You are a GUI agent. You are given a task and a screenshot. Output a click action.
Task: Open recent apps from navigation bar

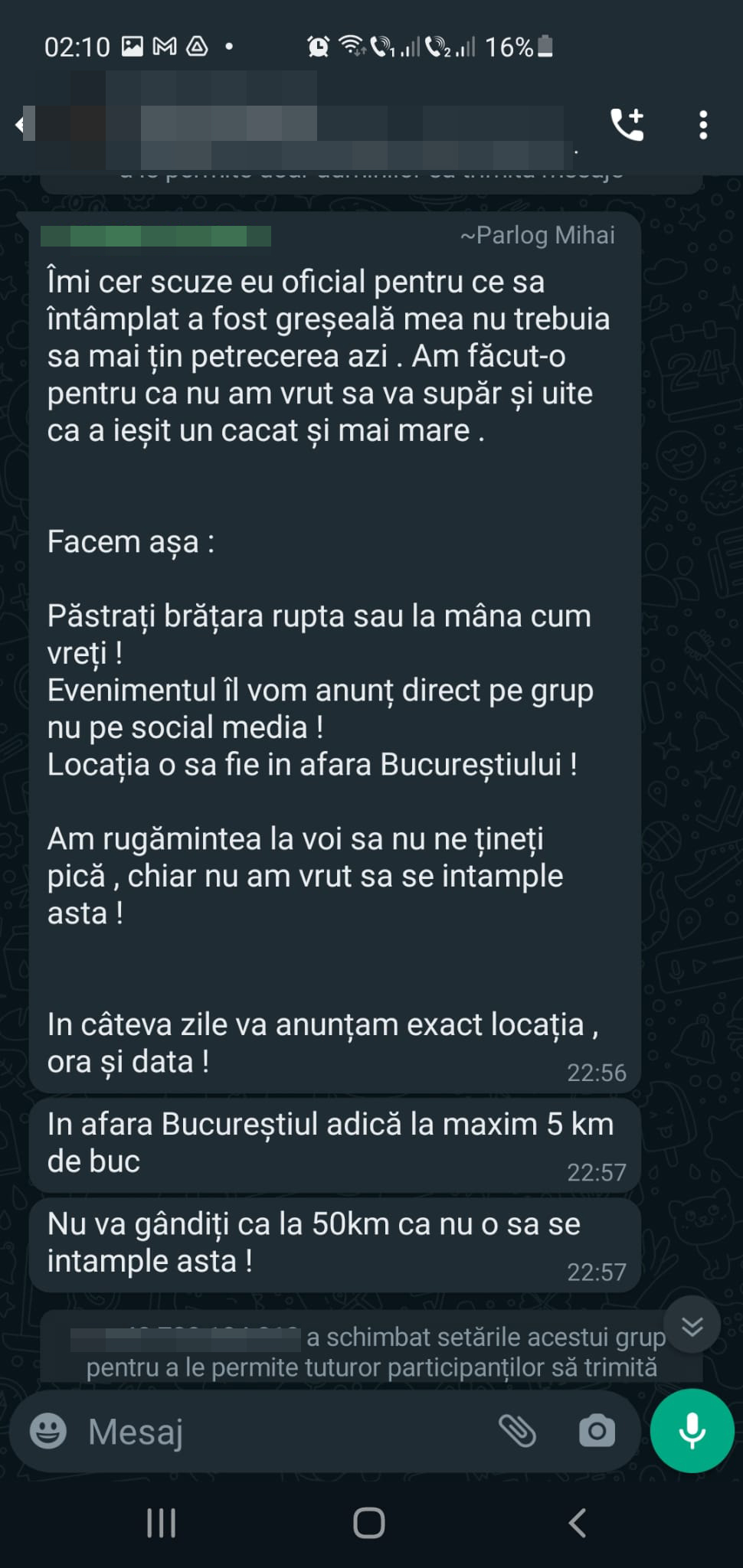pyautogui.click(x=161, y=1523)
